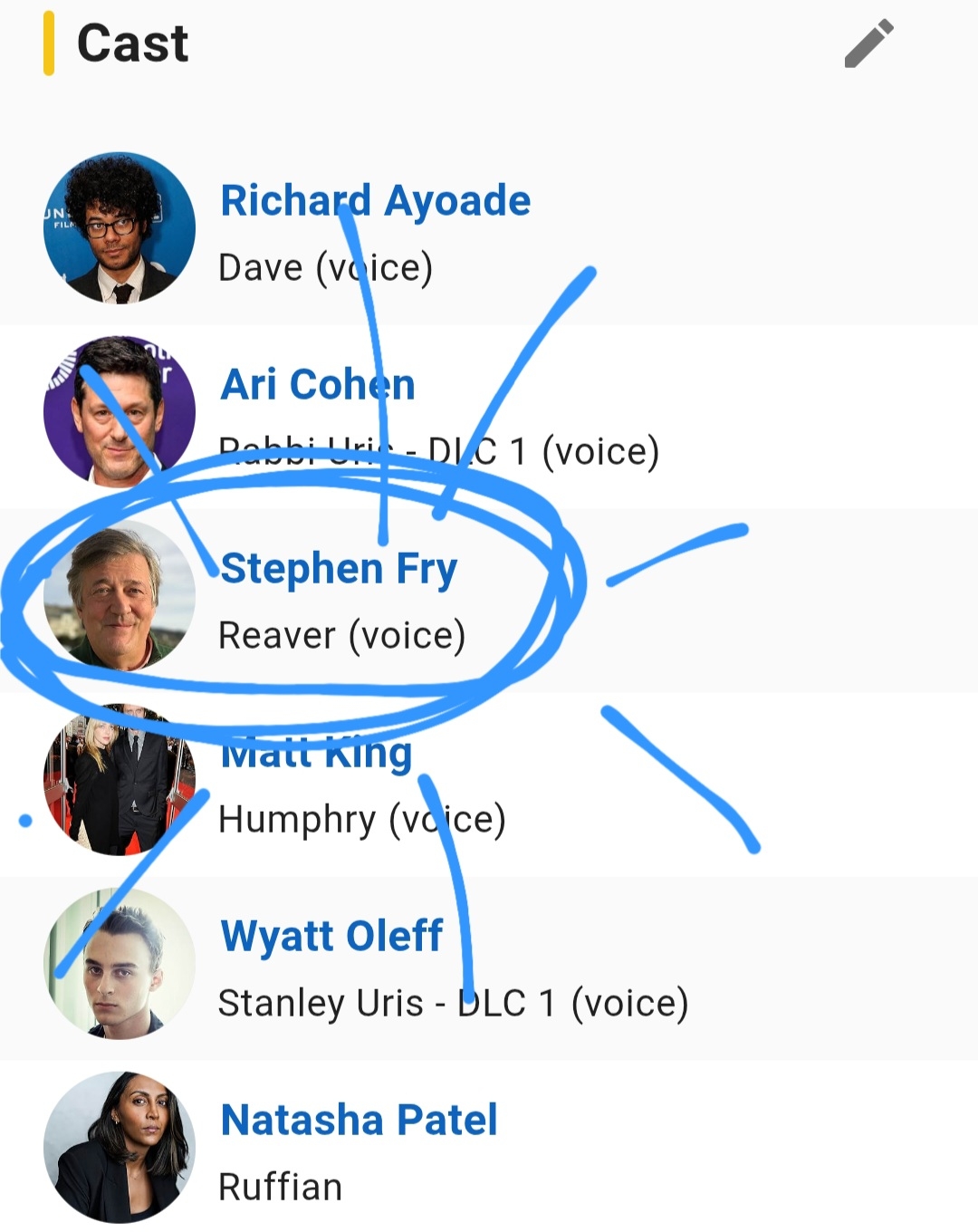Open Matt King's cast entry
The image size is (978, 1232).
pyautogui.click(x=316, y=753)
